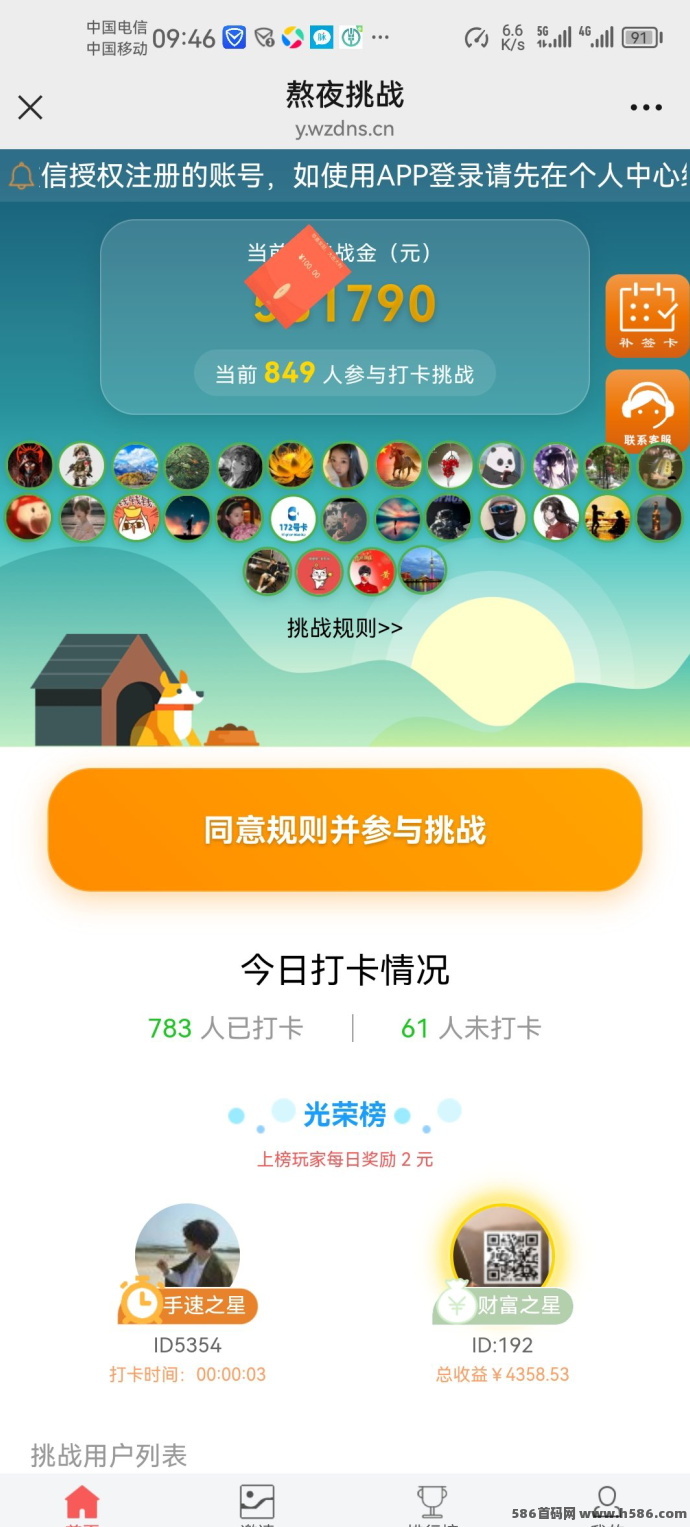Close the 熬夜挑战 web page
690x1527 pixels.
click(x=31, y=107)
